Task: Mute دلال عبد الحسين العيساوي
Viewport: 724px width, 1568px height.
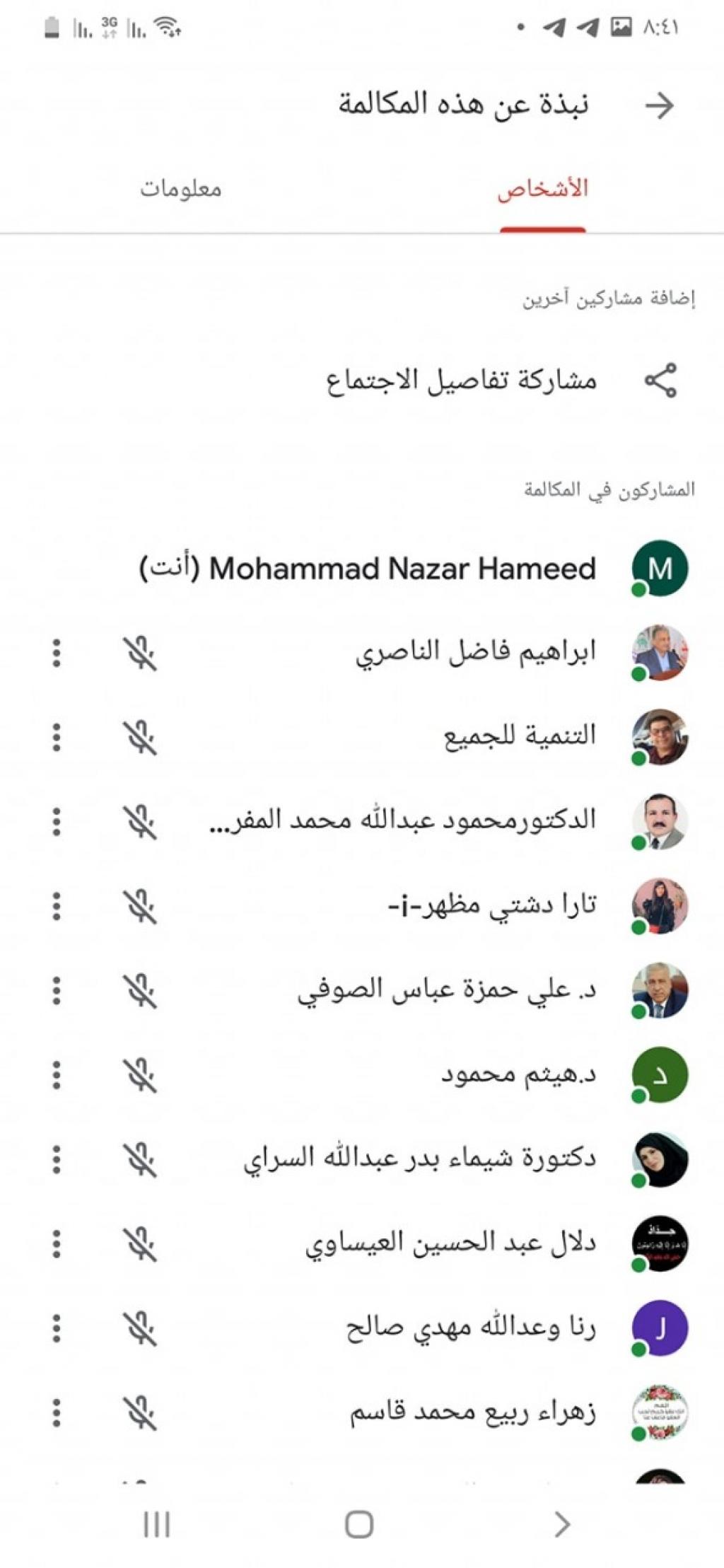Action: 140,1243
